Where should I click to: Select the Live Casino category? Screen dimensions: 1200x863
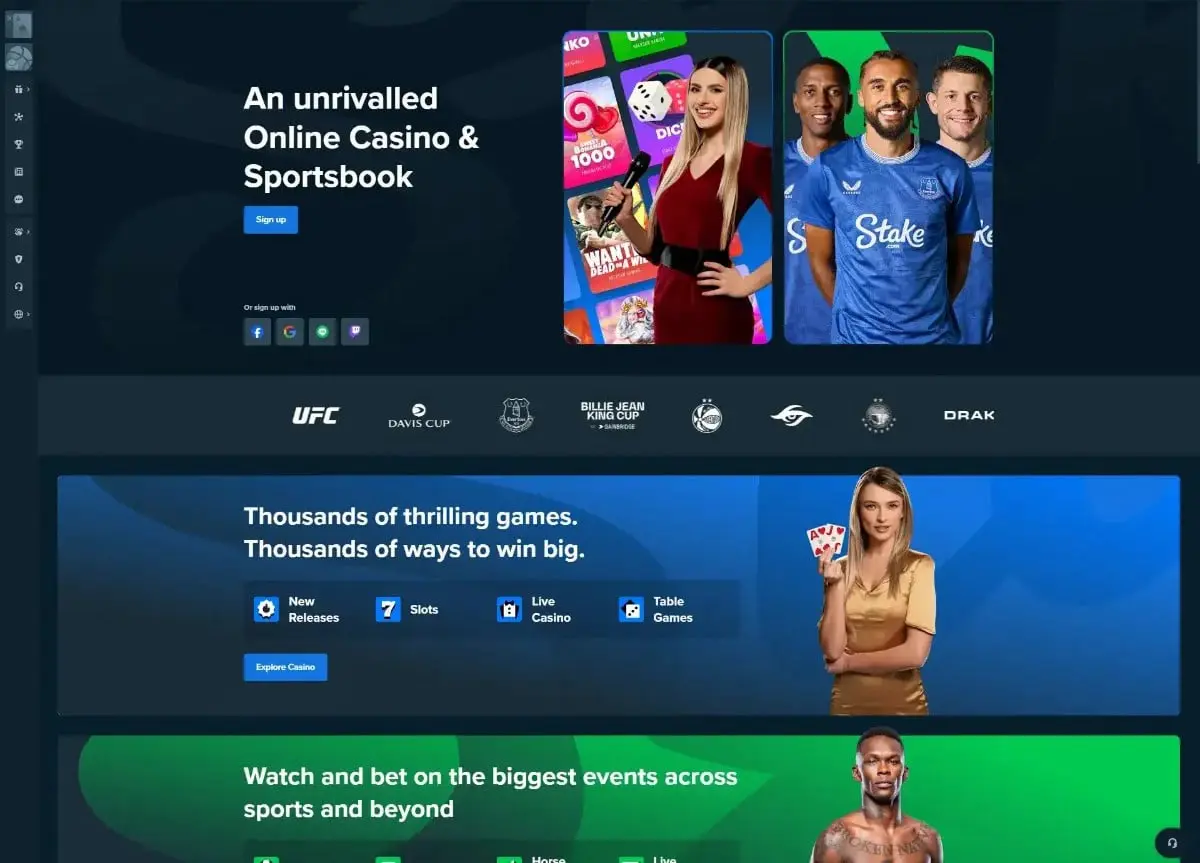[535, 609]
